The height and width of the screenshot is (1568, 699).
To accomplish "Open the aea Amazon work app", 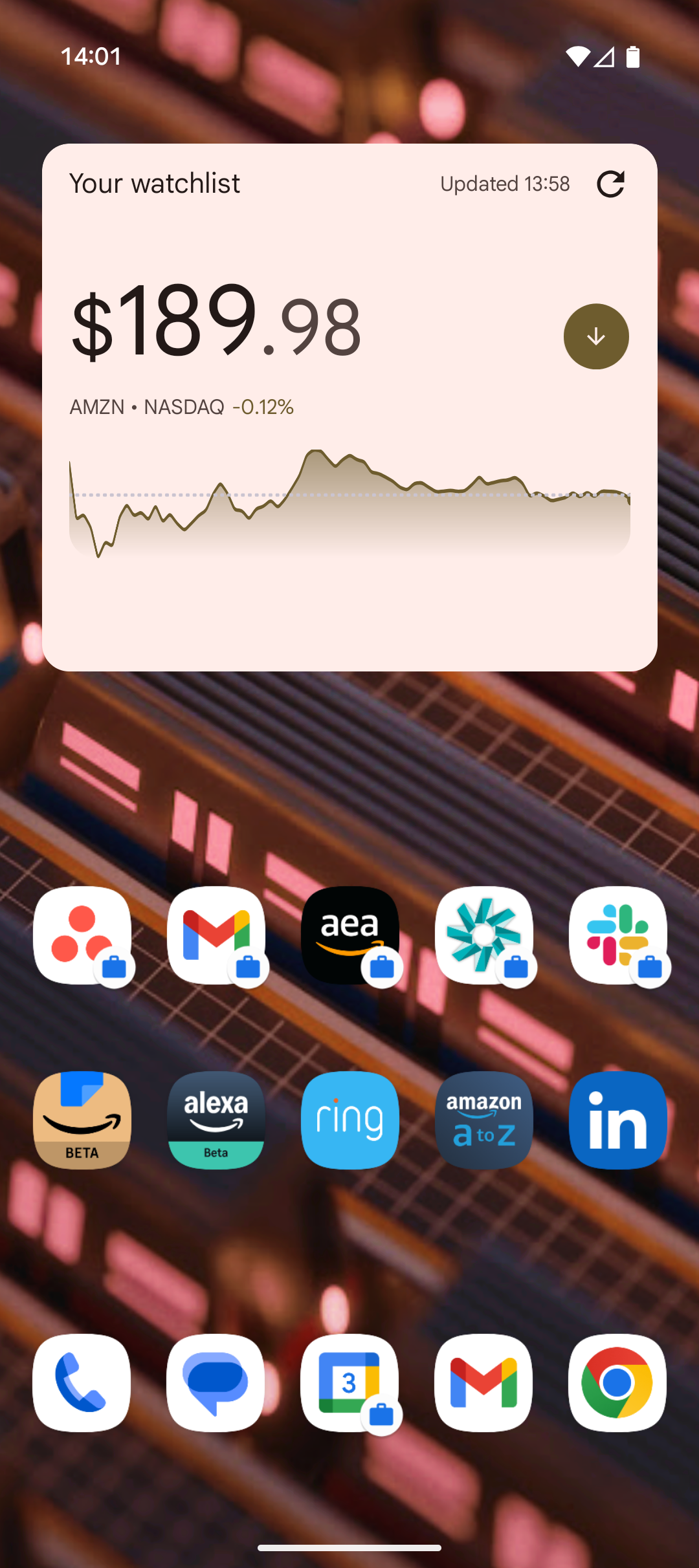I will pyautogui.click(x=350, y=935).
